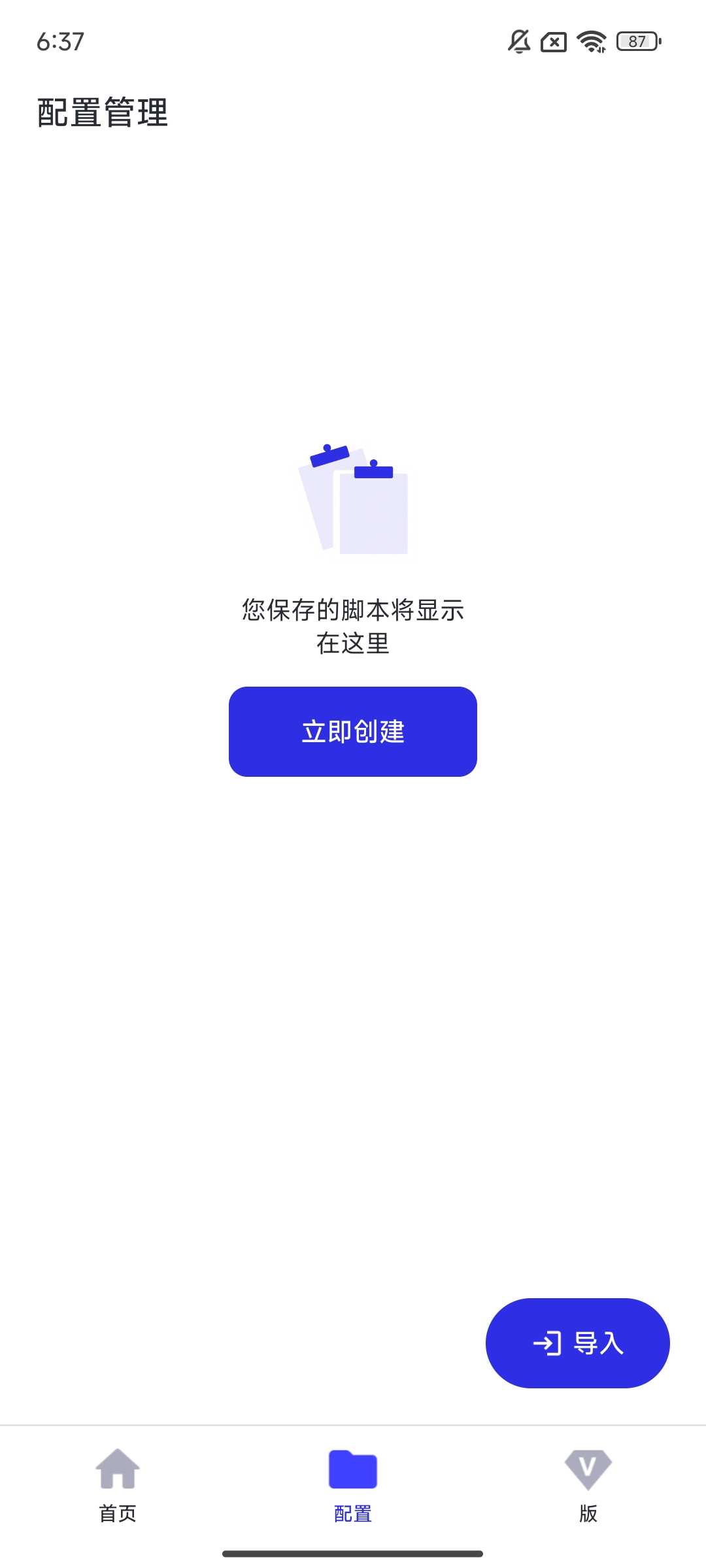Tap the 导入 floating button
The image size is (706, 1568).
tap(578, 1347)
